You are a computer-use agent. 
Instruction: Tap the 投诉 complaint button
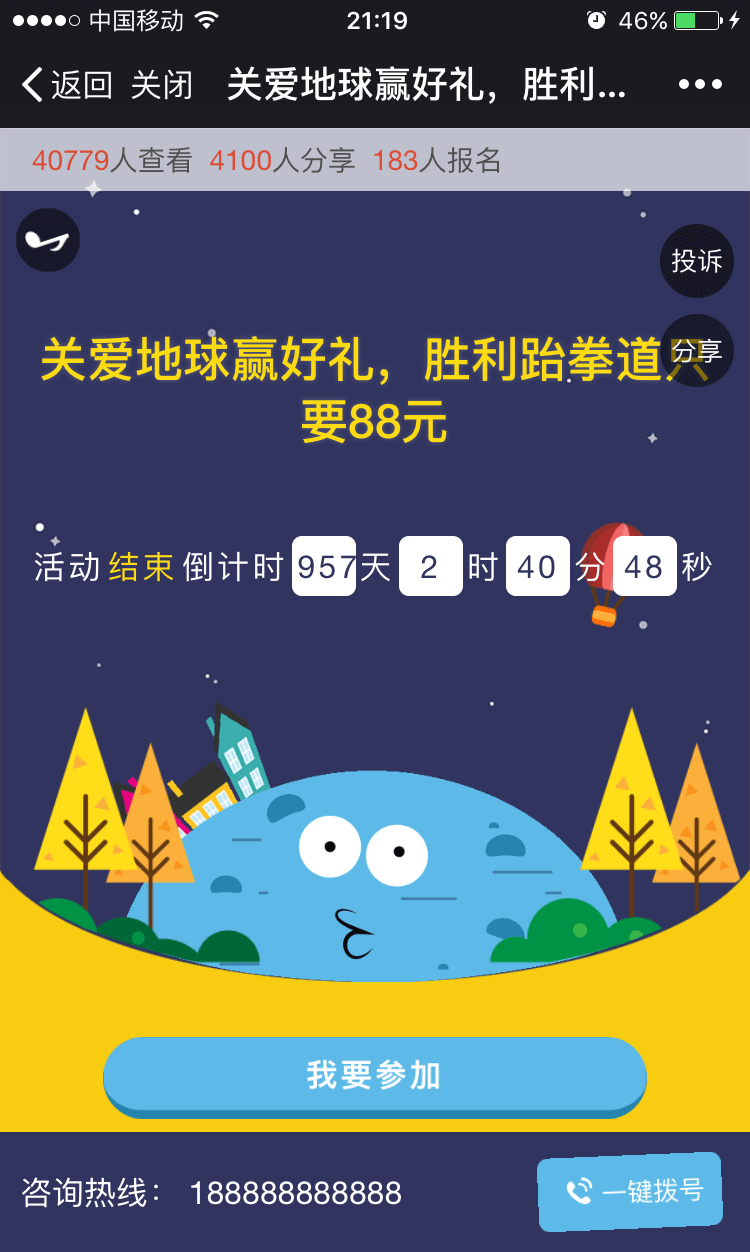pyautogui.click(x=696, y=261)
